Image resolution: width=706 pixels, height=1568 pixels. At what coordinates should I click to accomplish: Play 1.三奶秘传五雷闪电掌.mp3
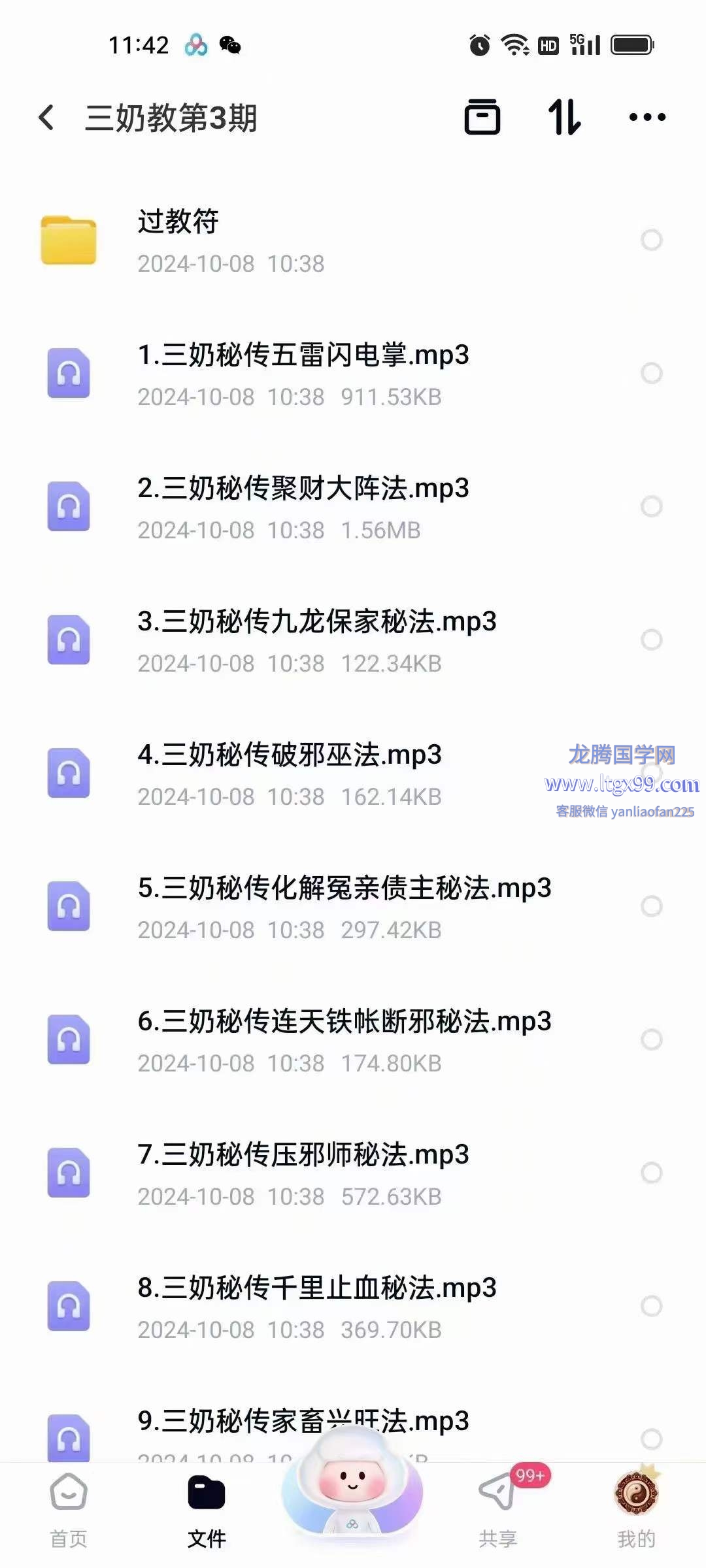click(x=353, y=374)
